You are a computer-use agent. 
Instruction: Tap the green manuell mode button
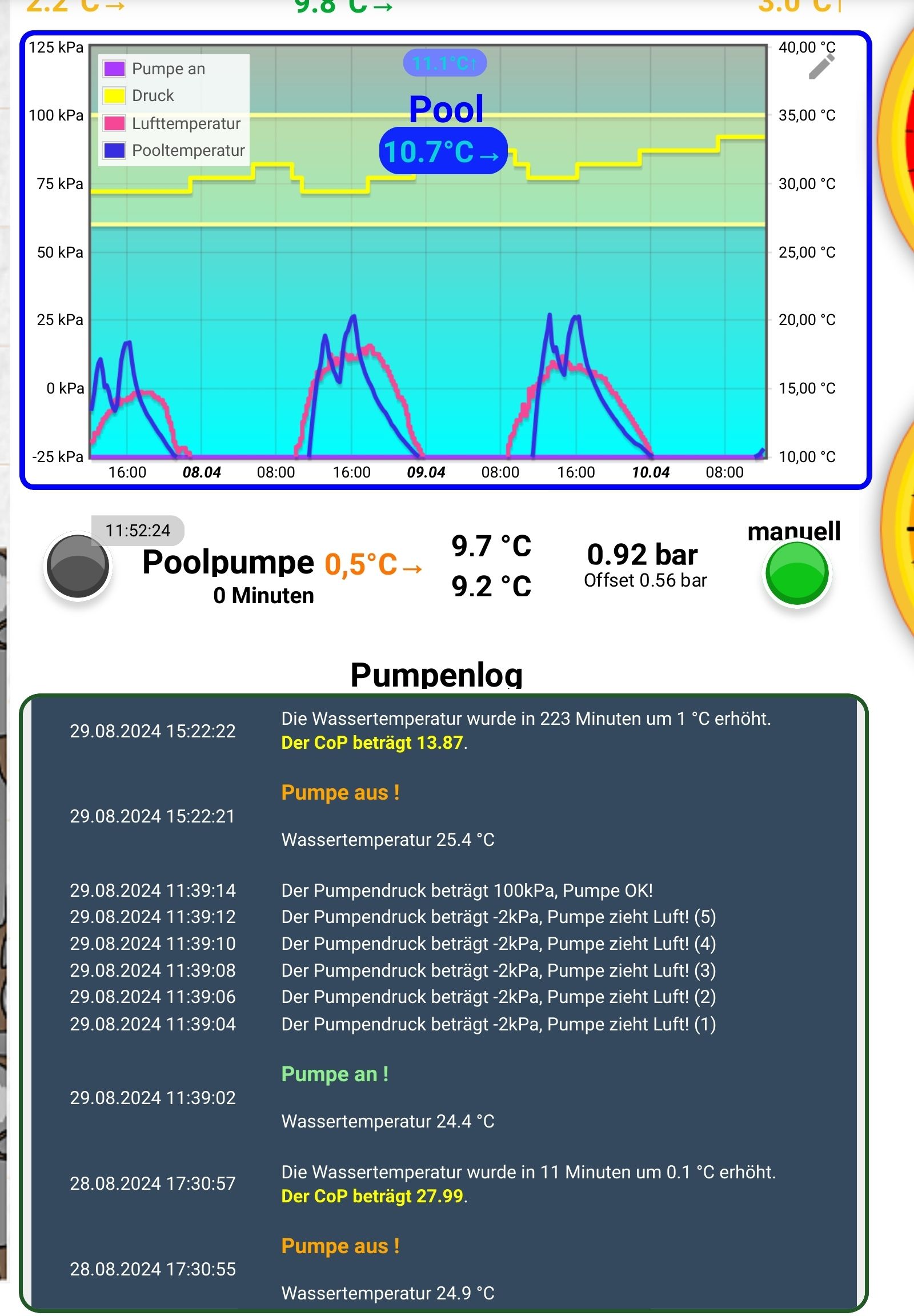(796, 574)
